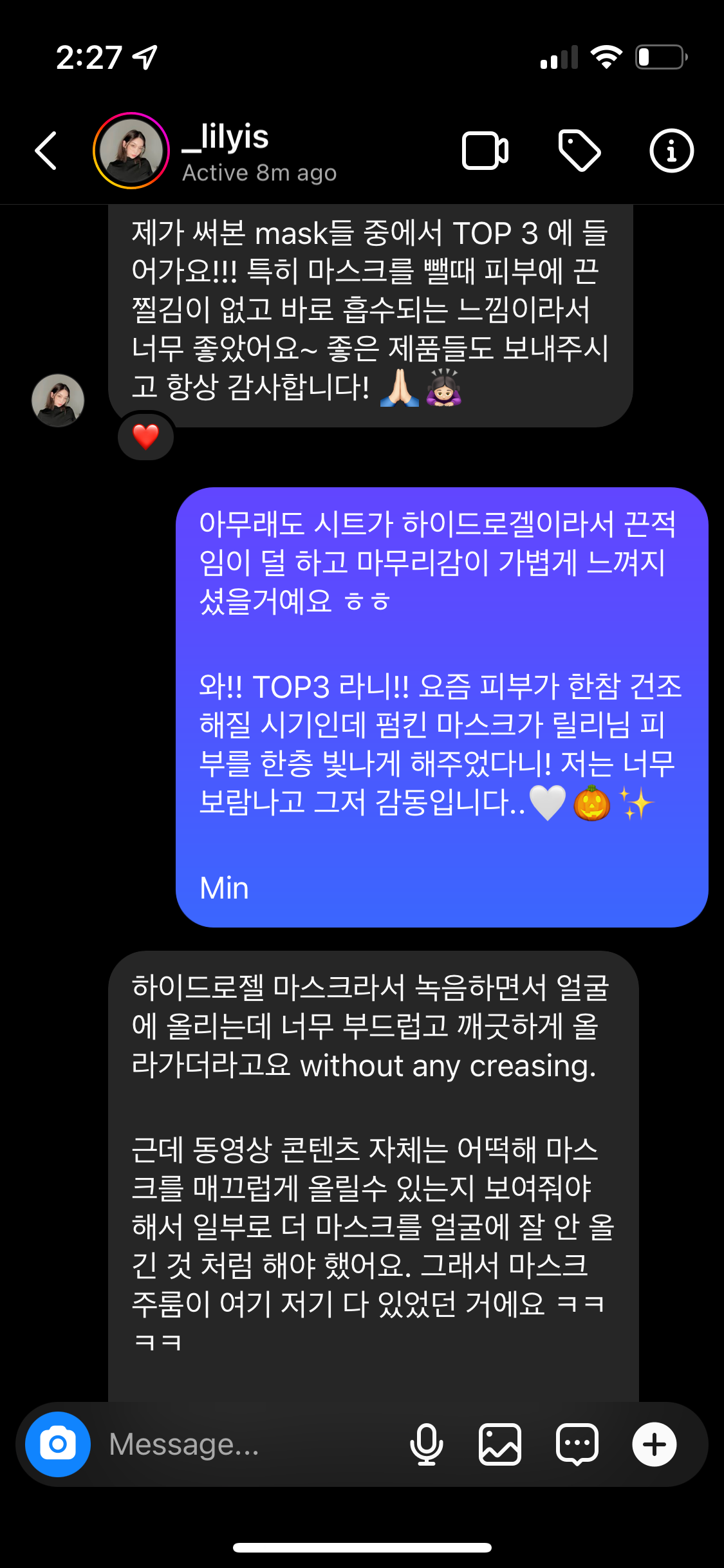
Task: Choose a photo from the gallery
Action: click(500, 1444)
